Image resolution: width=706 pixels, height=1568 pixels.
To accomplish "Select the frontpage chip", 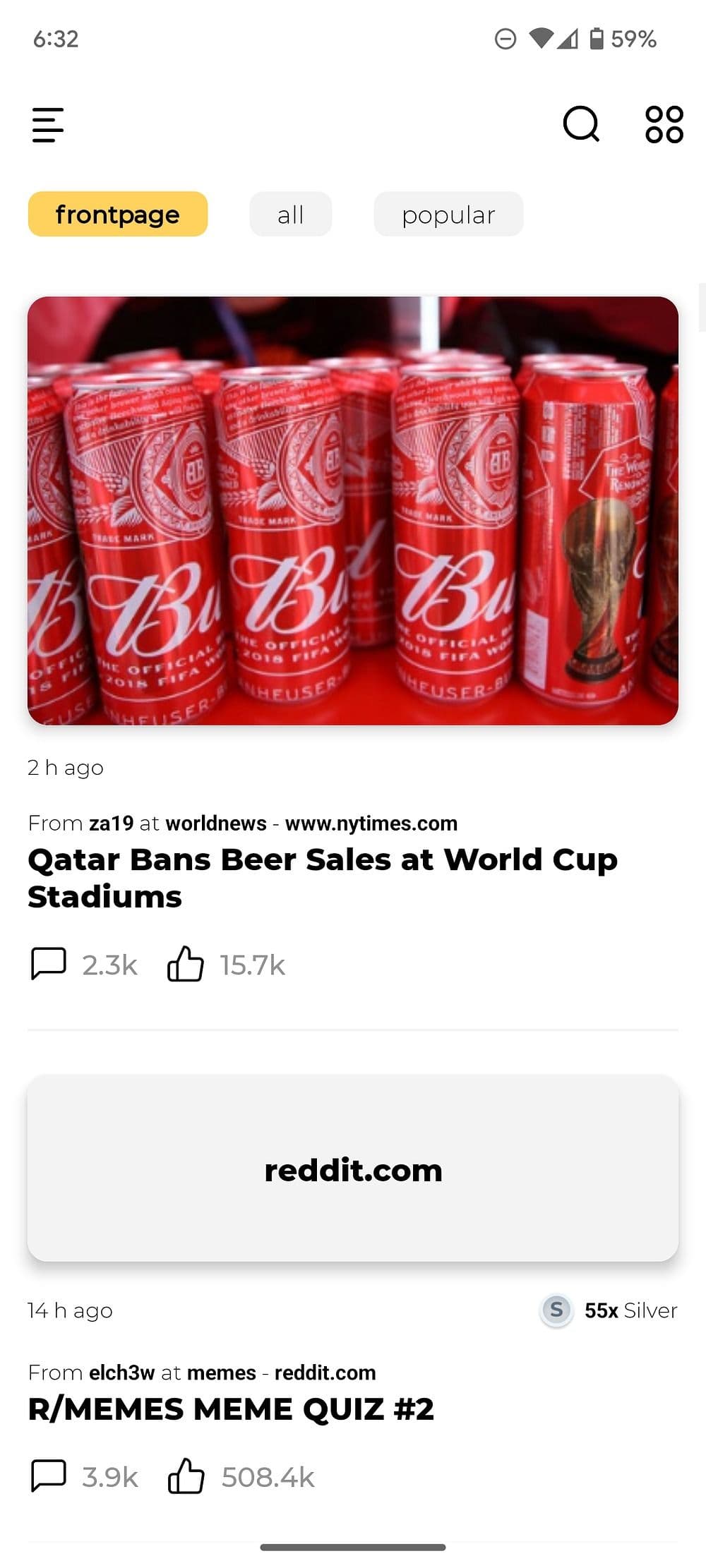I will pos(118,215).
